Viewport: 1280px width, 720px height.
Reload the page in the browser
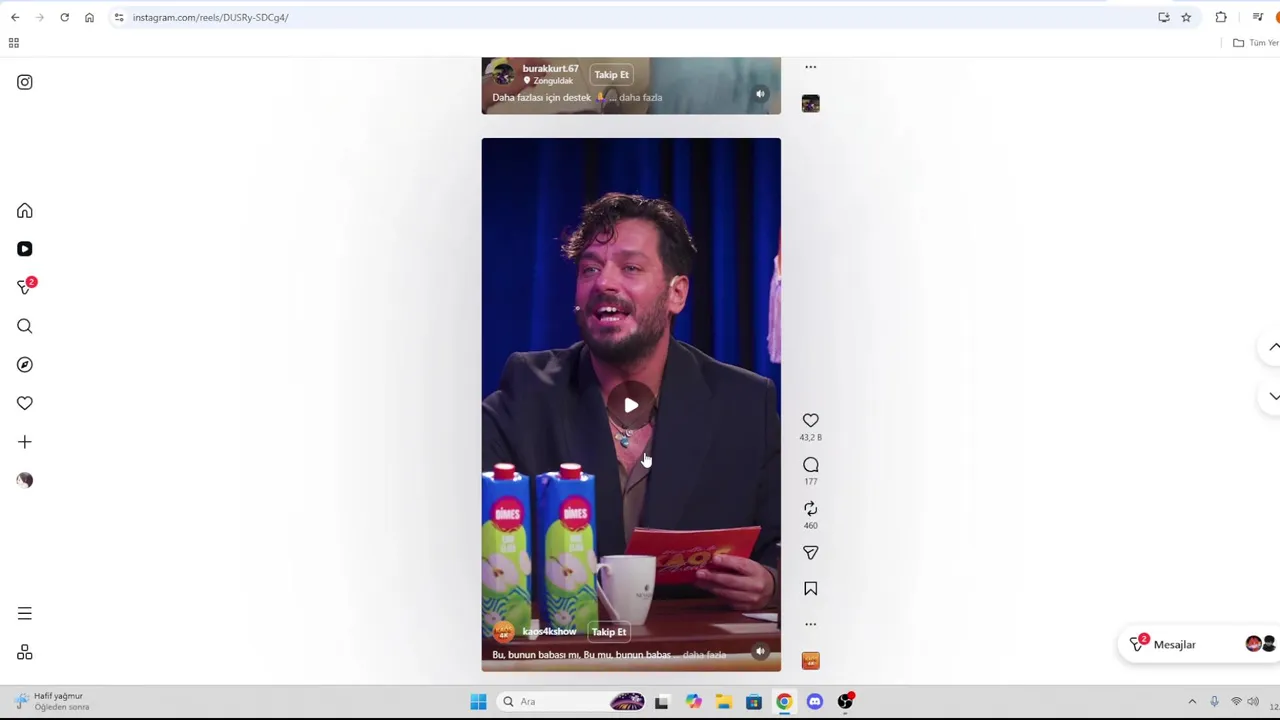click(64, 17)
